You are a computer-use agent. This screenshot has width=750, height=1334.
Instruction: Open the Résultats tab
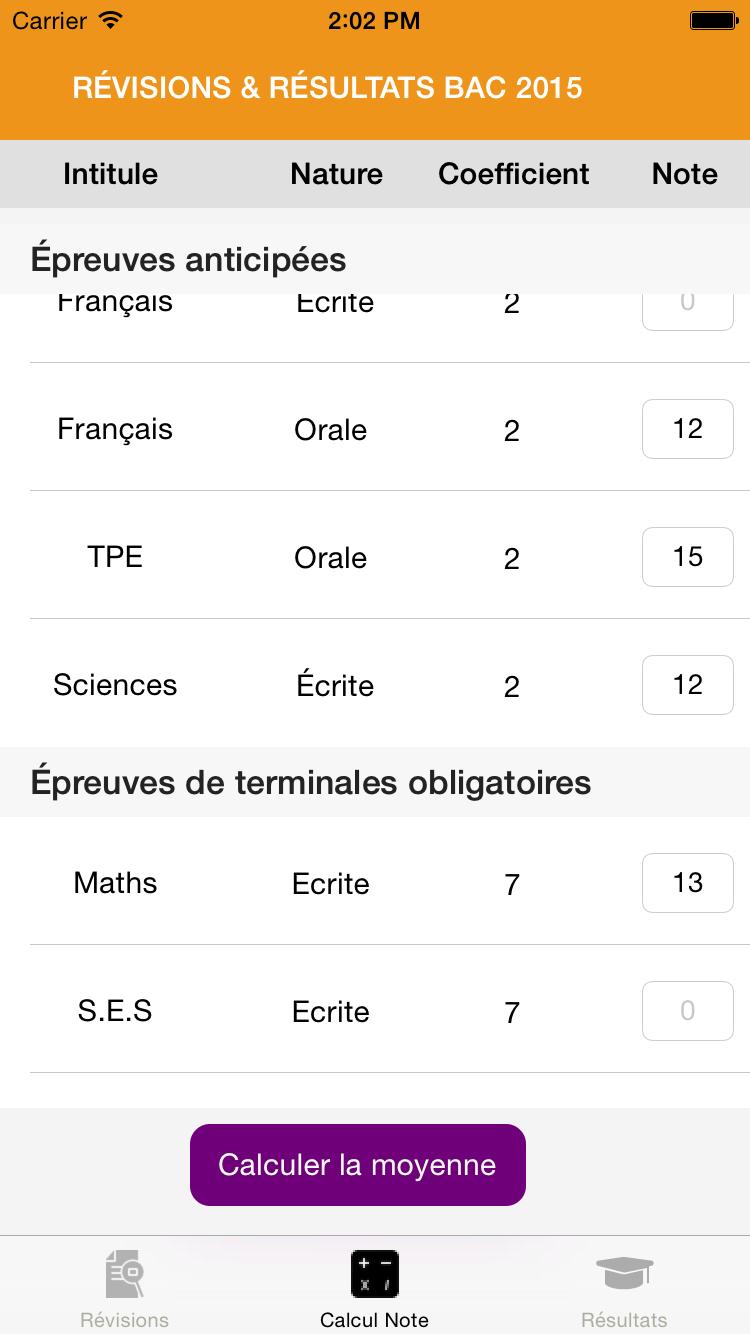[625, 1290]
